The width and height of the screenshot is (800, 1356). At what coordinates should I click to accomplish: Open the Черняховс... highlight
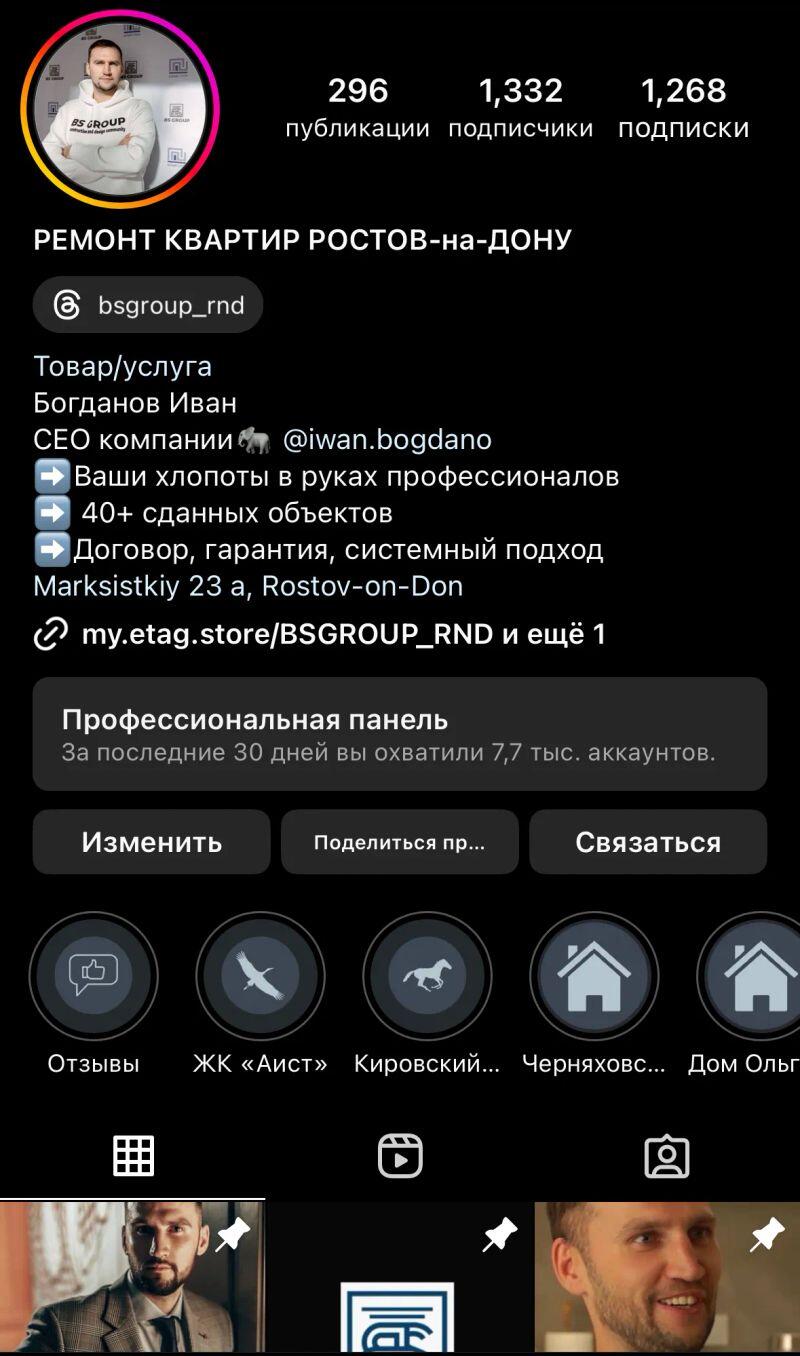[594, 977]
